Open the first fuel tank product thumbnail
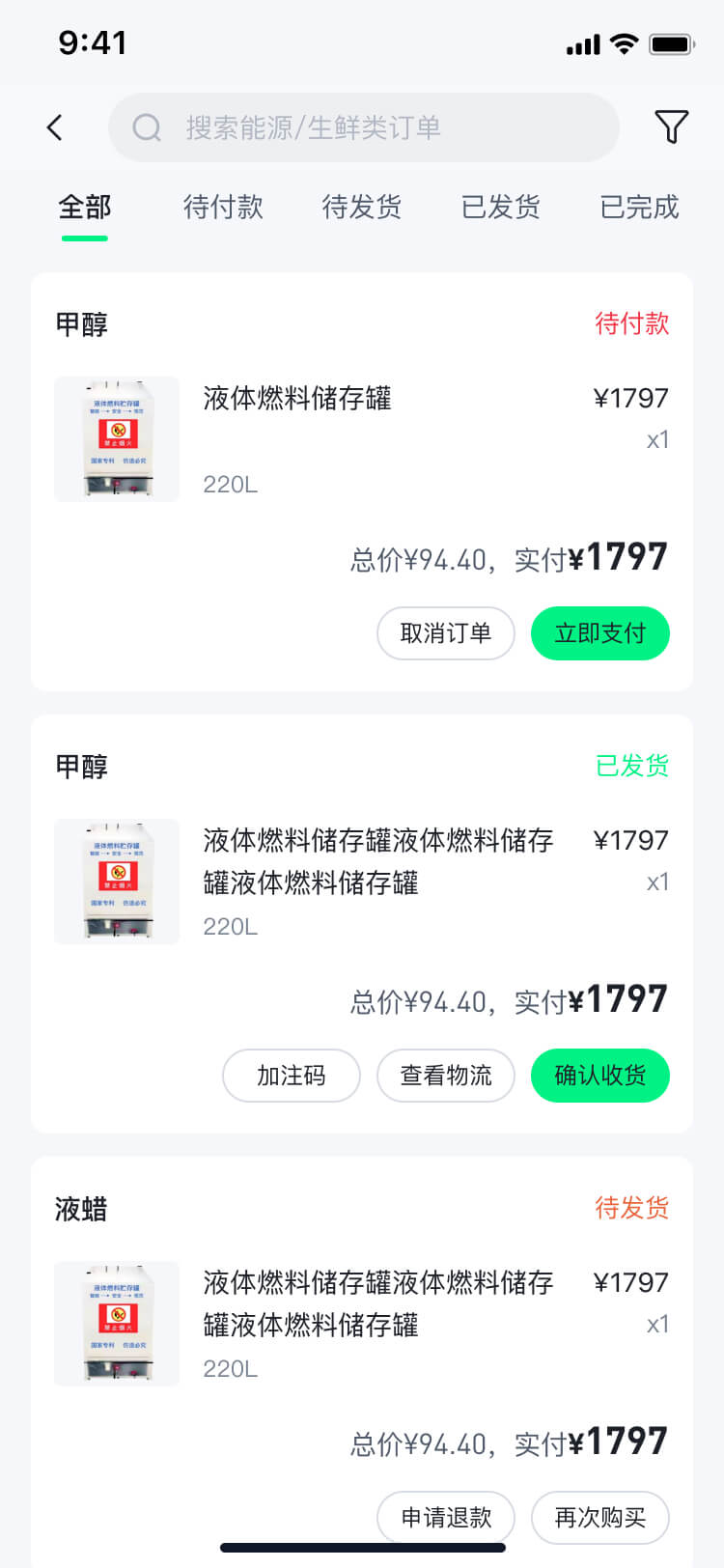This screenshot has height=1568, width=724. [116, 439]
